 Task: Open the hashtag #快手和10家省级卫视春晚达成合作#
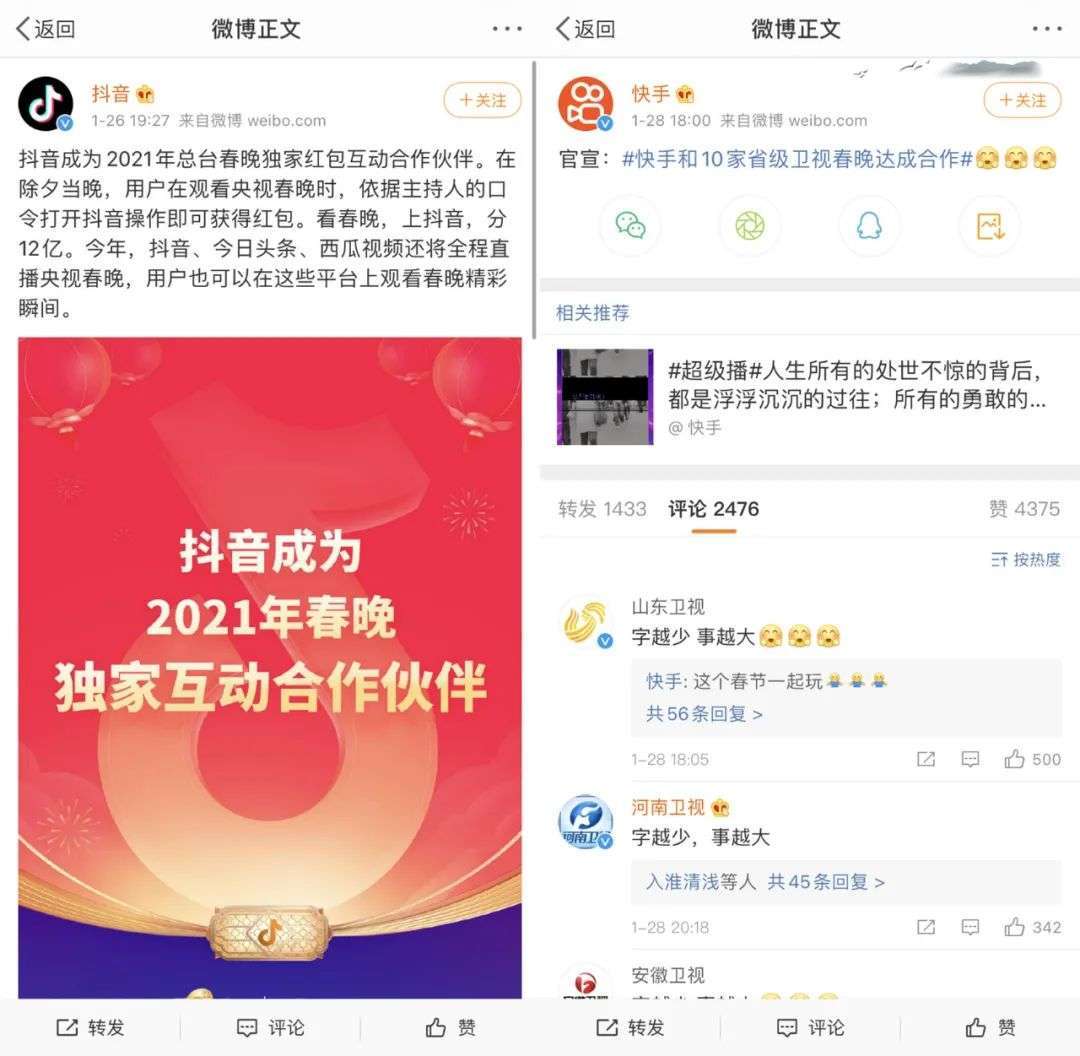[797, 159]
